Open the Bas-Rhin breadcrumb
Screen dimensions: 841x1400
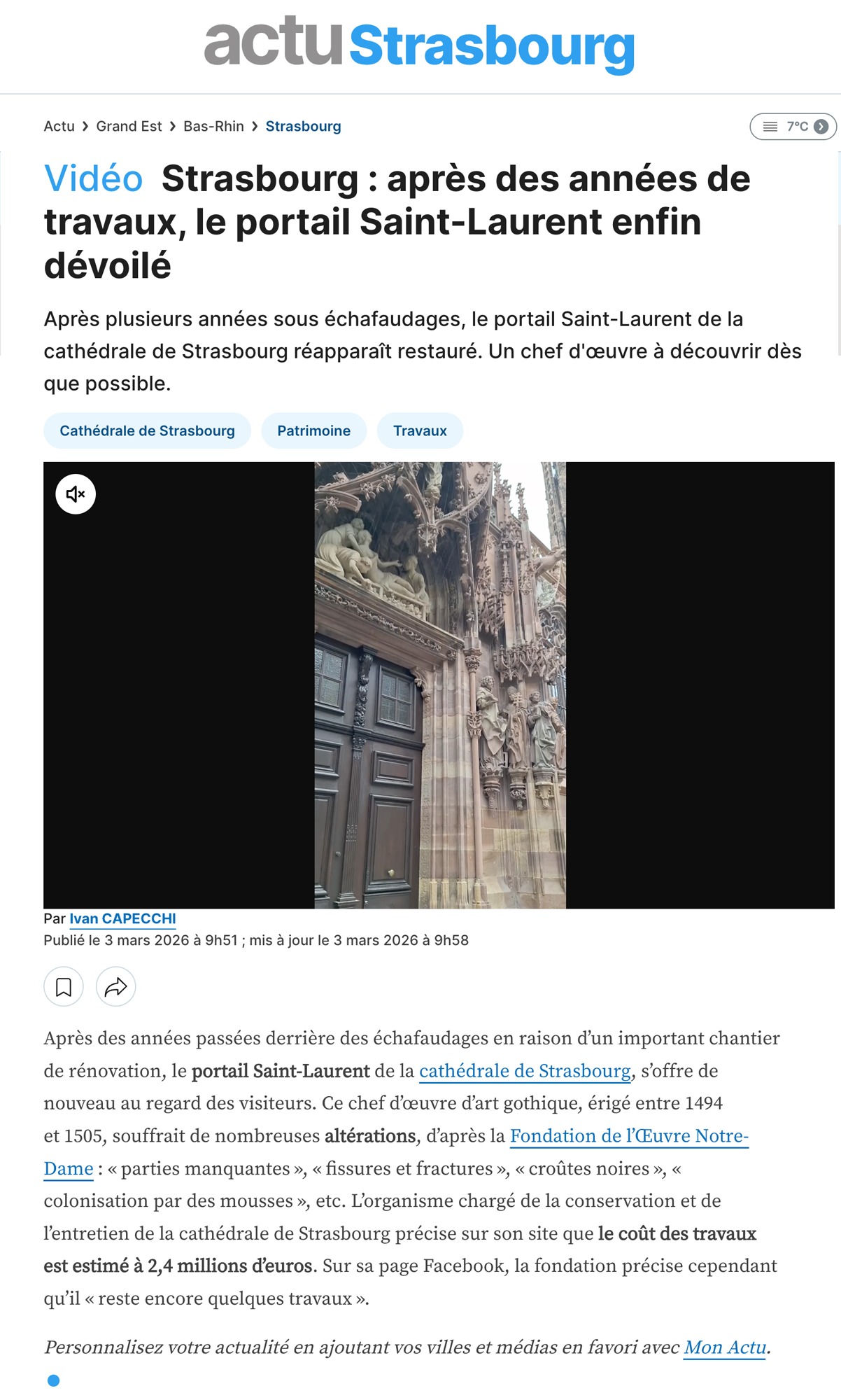click(x=213, y=127)
